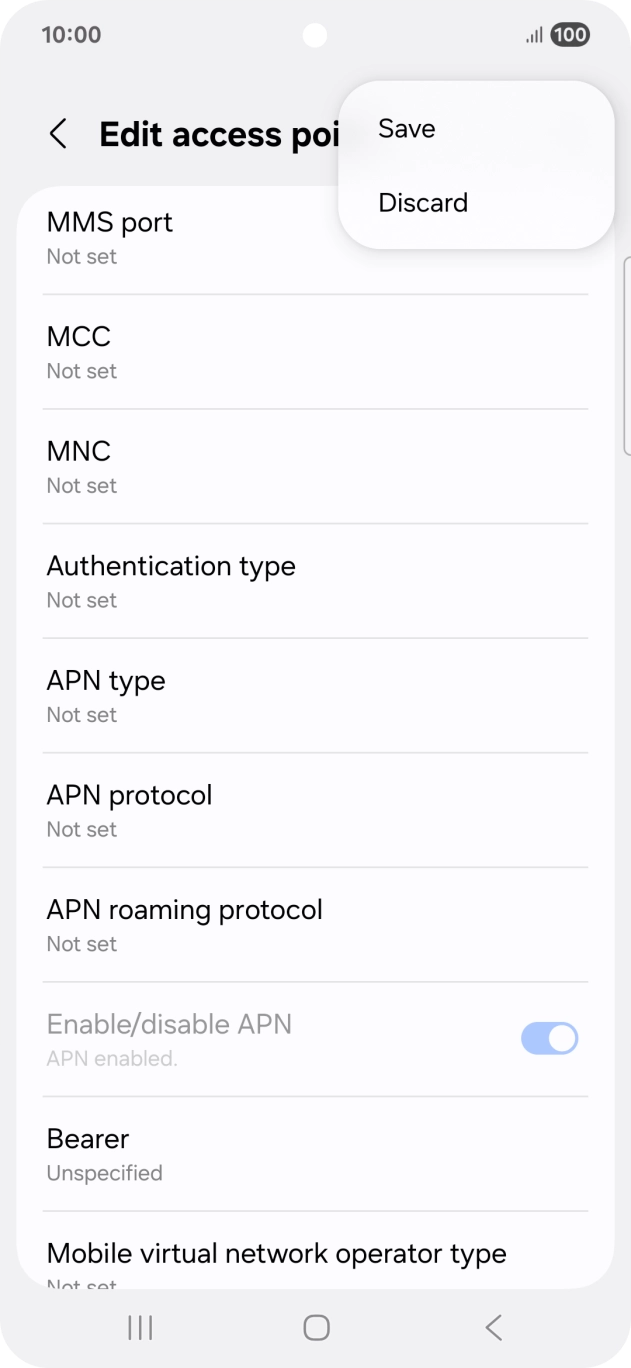Choose Discard in the popup menu
631x1368 pixels.
(x=423, y=203)
